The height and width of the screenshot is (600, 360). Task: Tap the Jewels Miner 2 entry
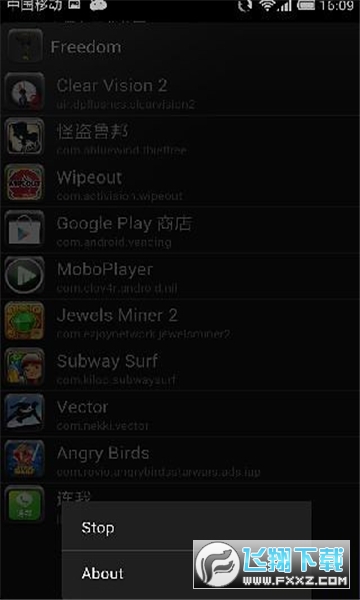coord(180,322)
